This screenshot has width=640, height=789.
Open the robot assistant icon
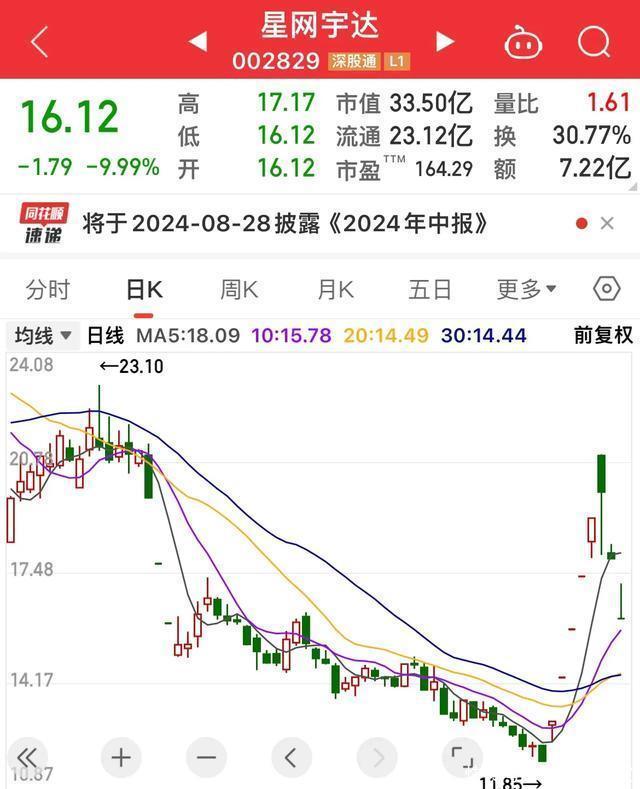521,42
